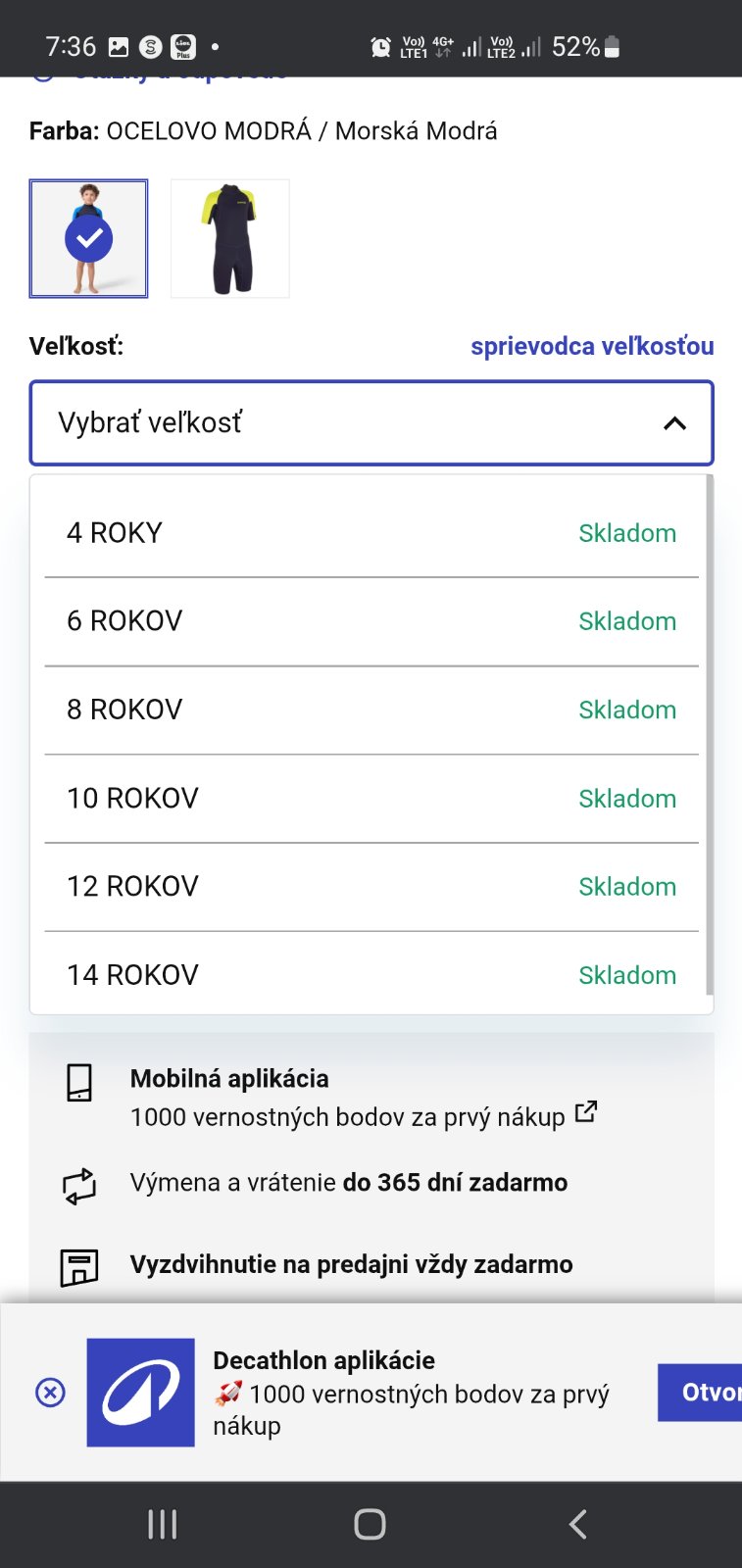Open the Mobilná aplikácia external link

tap(585, 1112)
